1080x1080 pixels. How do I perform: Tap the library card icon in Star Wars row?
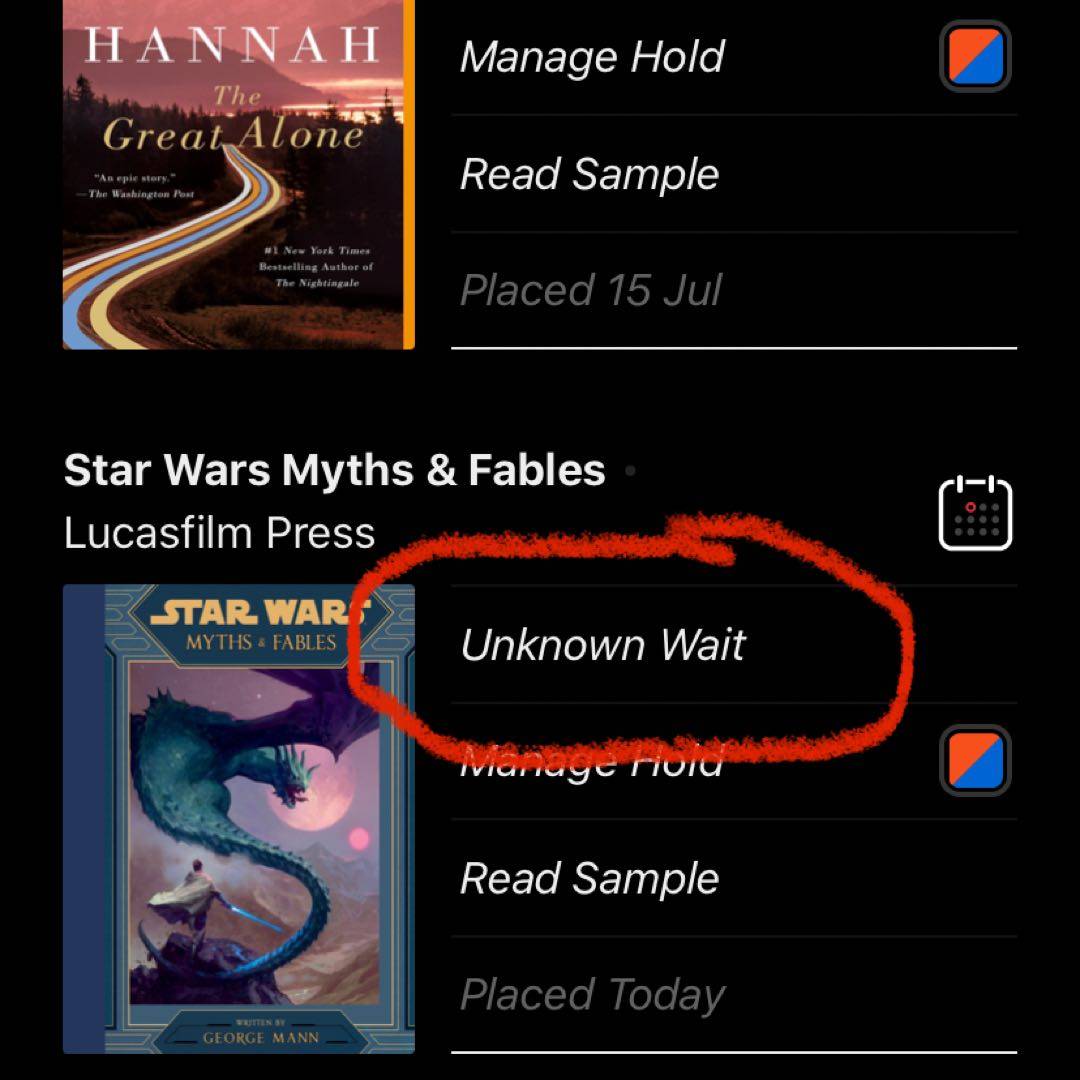[975, 760]
